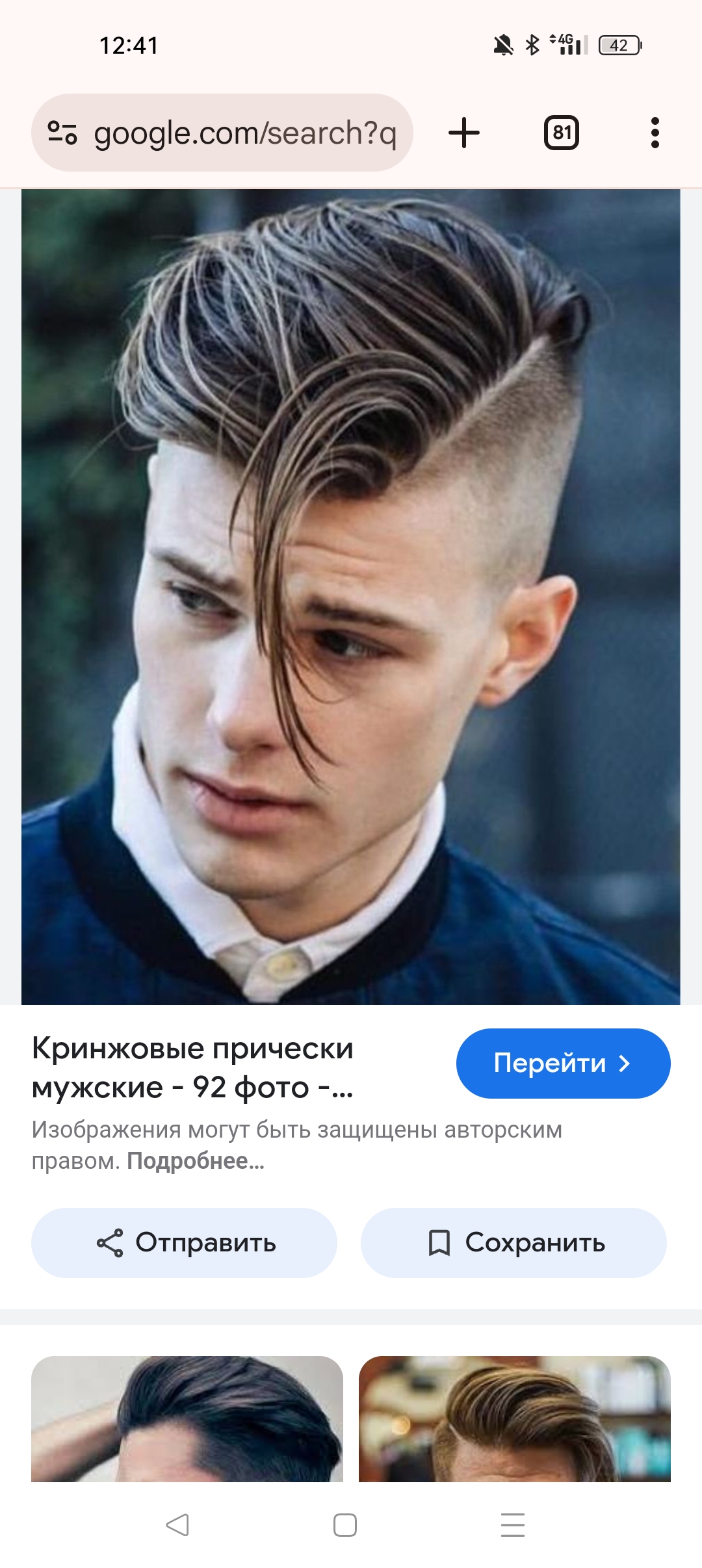The image size is (702, 1568).
Task: Open the dark-haired related hairstyle thumbnail
Action: click(187, 1419)
